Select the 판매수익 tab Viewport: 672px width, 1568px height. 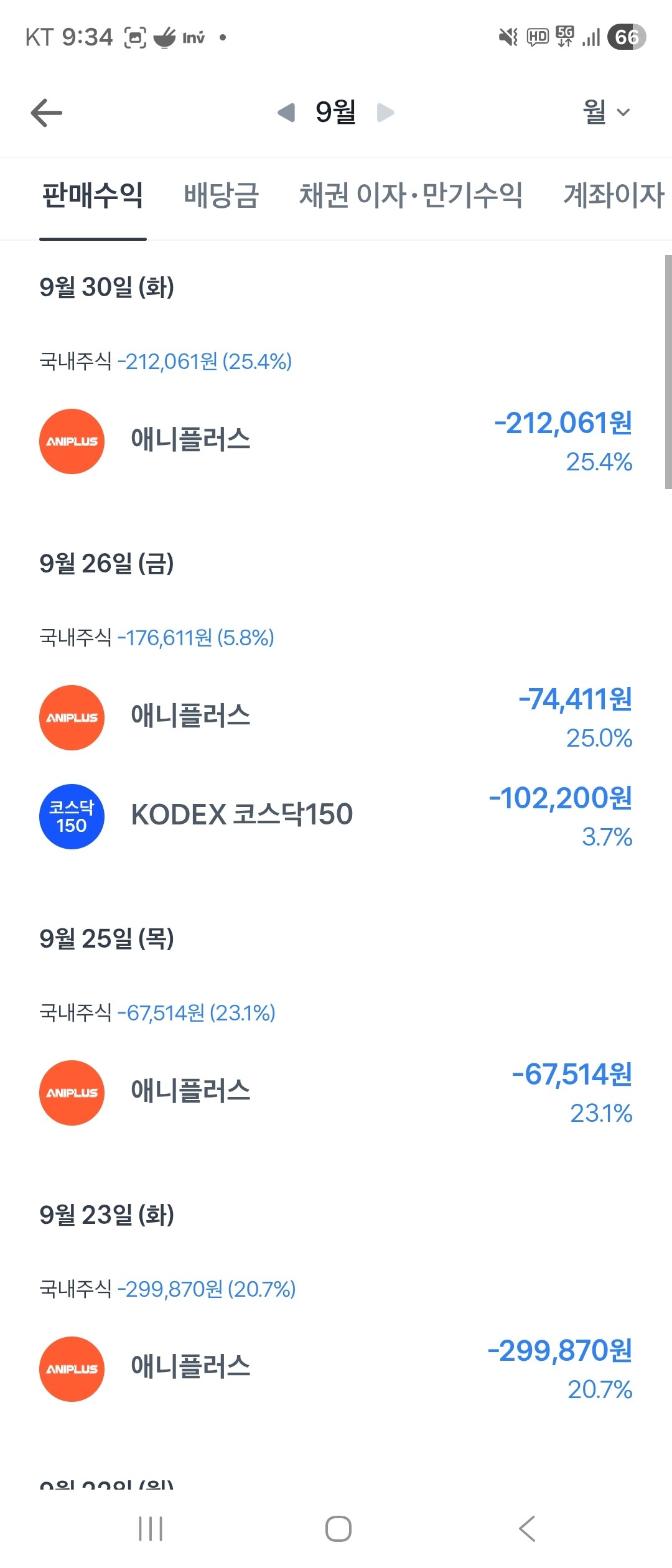93,195
